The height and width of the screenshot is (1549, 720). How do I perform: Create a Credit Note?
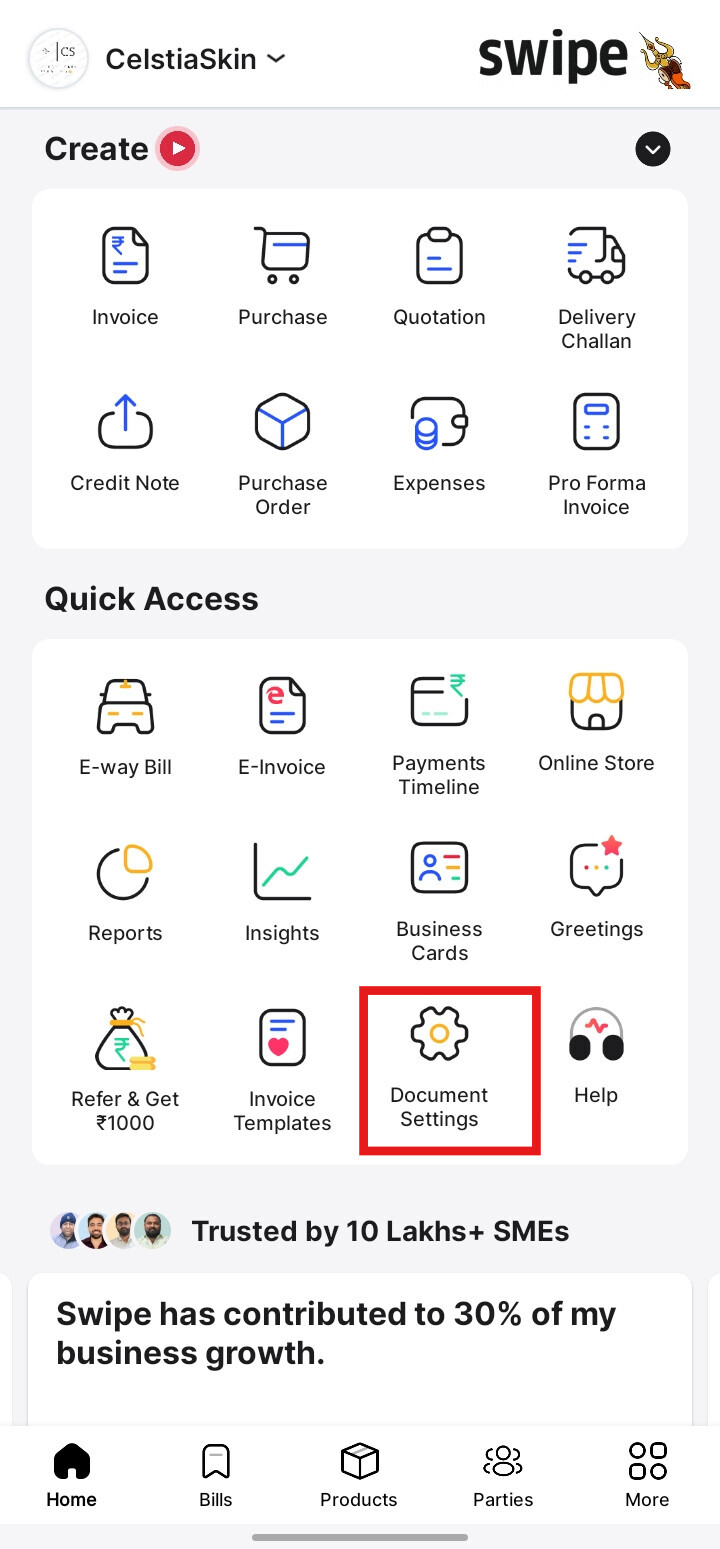(125, 443)
